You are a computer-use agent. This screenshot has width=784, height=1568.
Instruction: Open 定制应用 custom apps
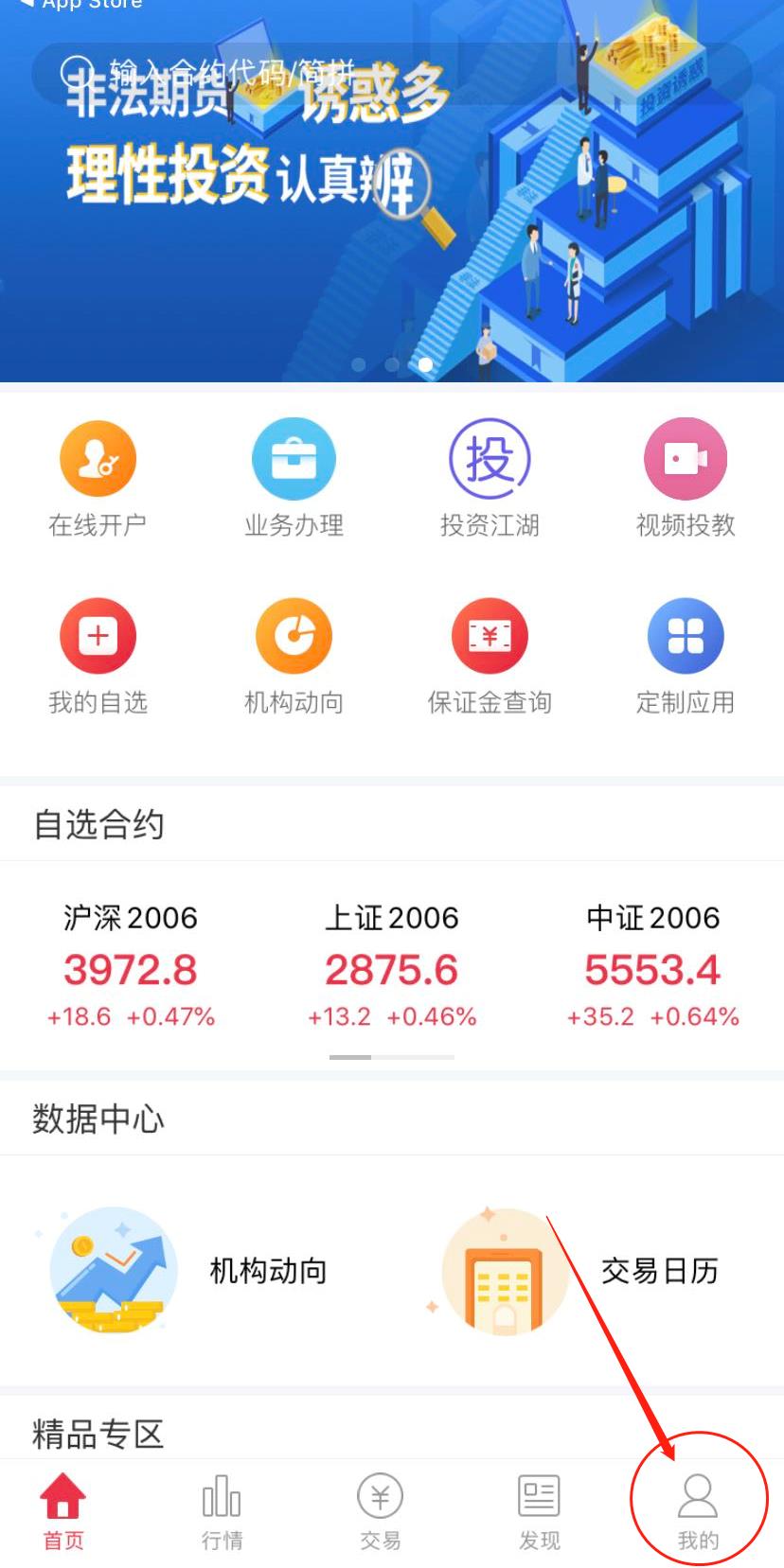(686, 657)
